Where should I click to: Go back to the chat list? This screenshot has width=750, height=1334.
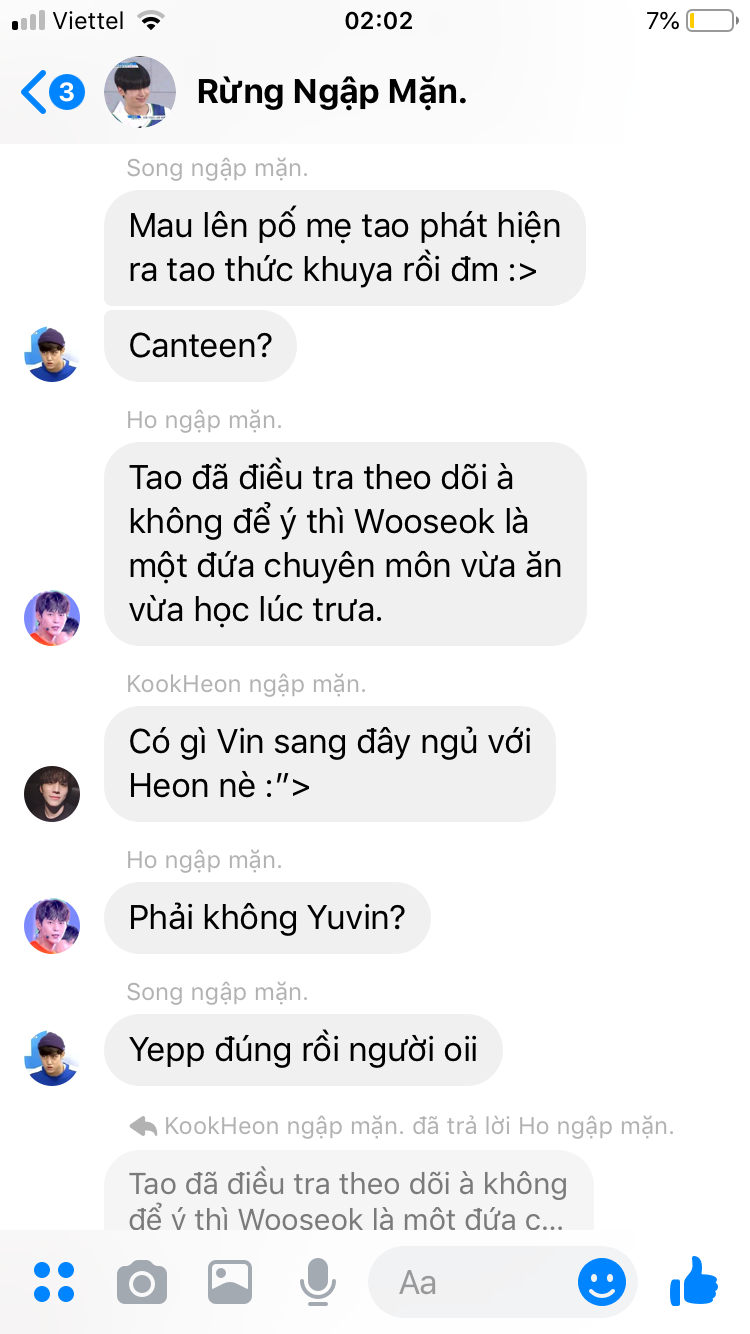(x=52, y=92)
